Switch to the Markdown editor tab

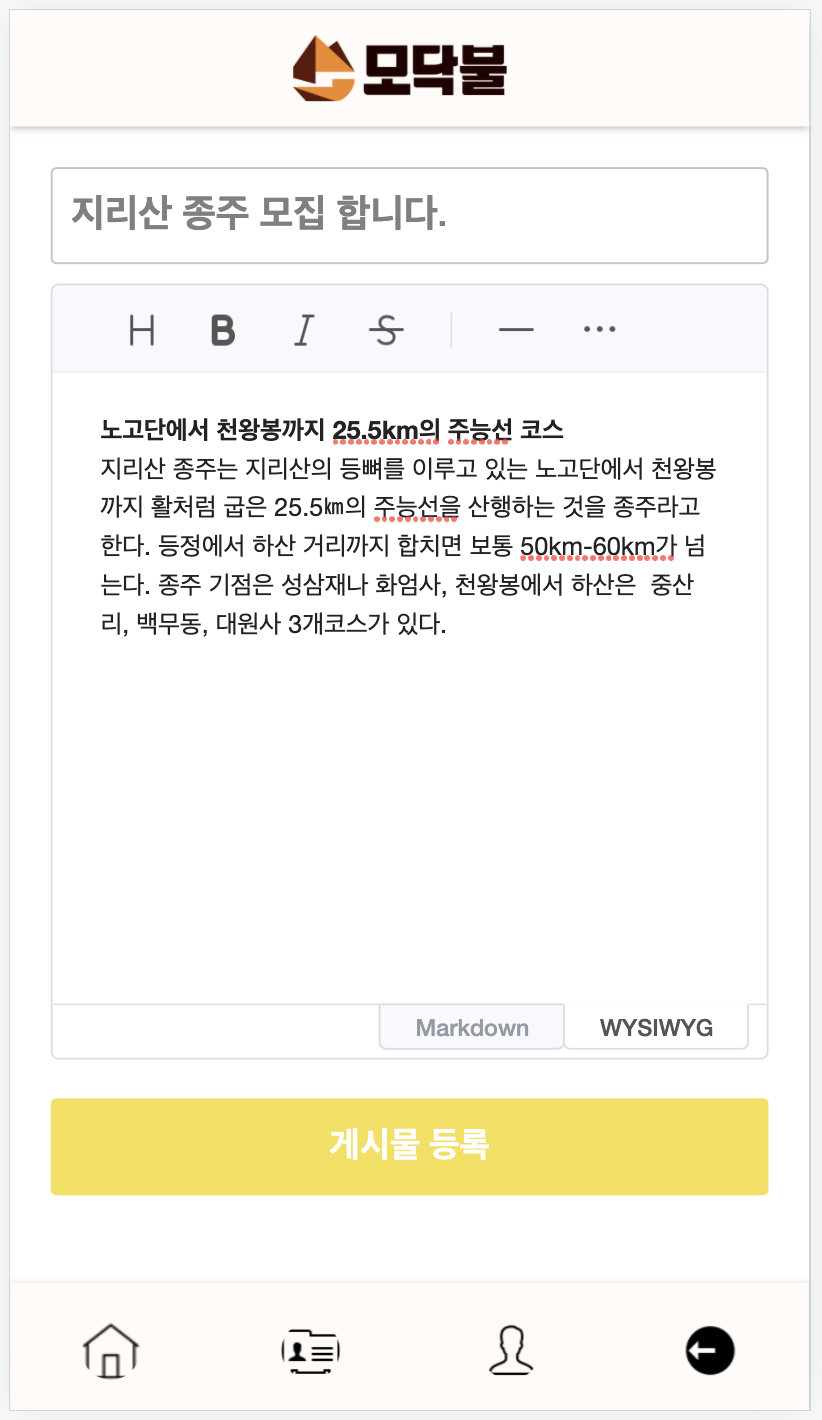point(472,1028)
